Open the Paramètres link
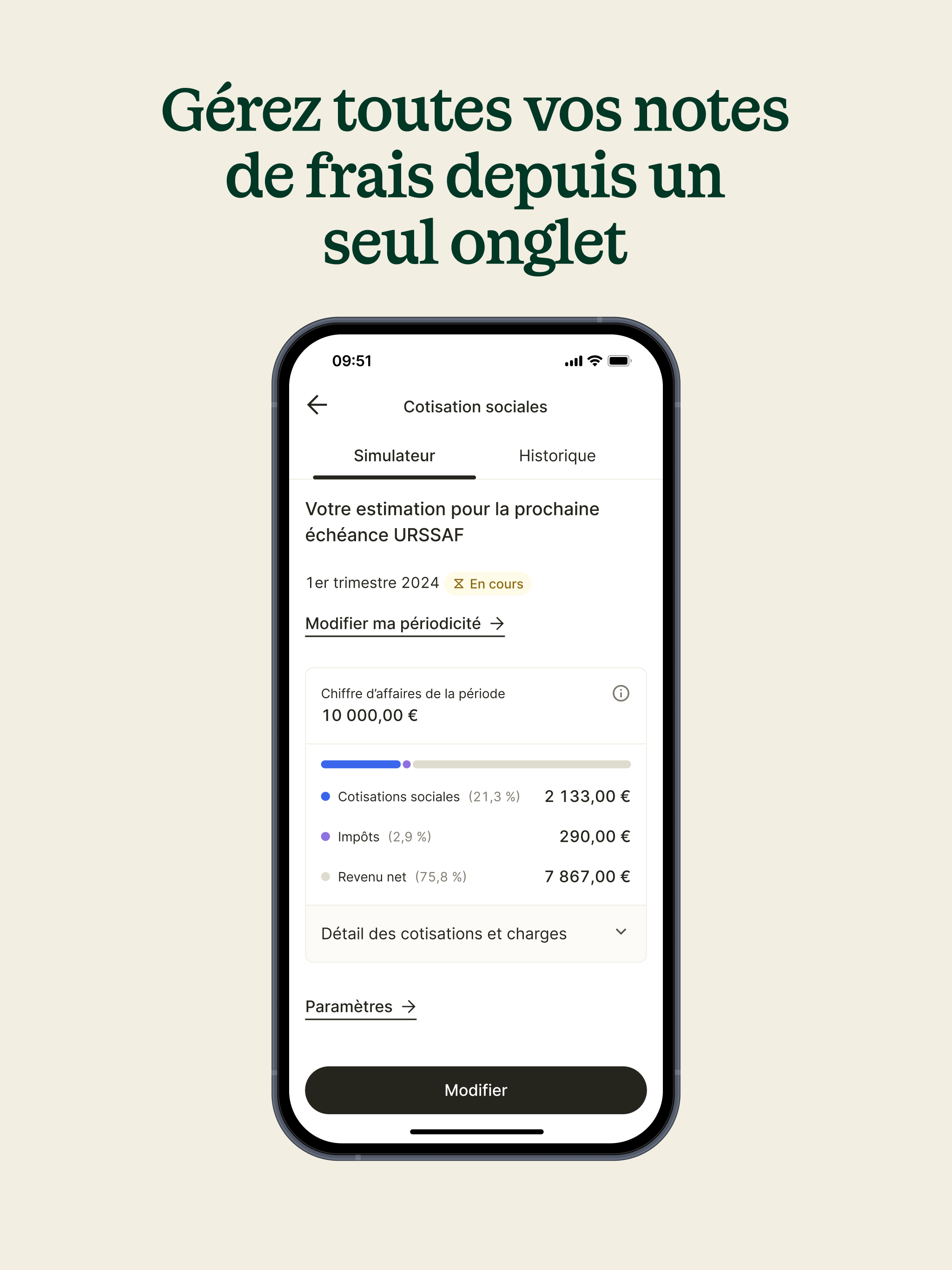 point(349,1006)
